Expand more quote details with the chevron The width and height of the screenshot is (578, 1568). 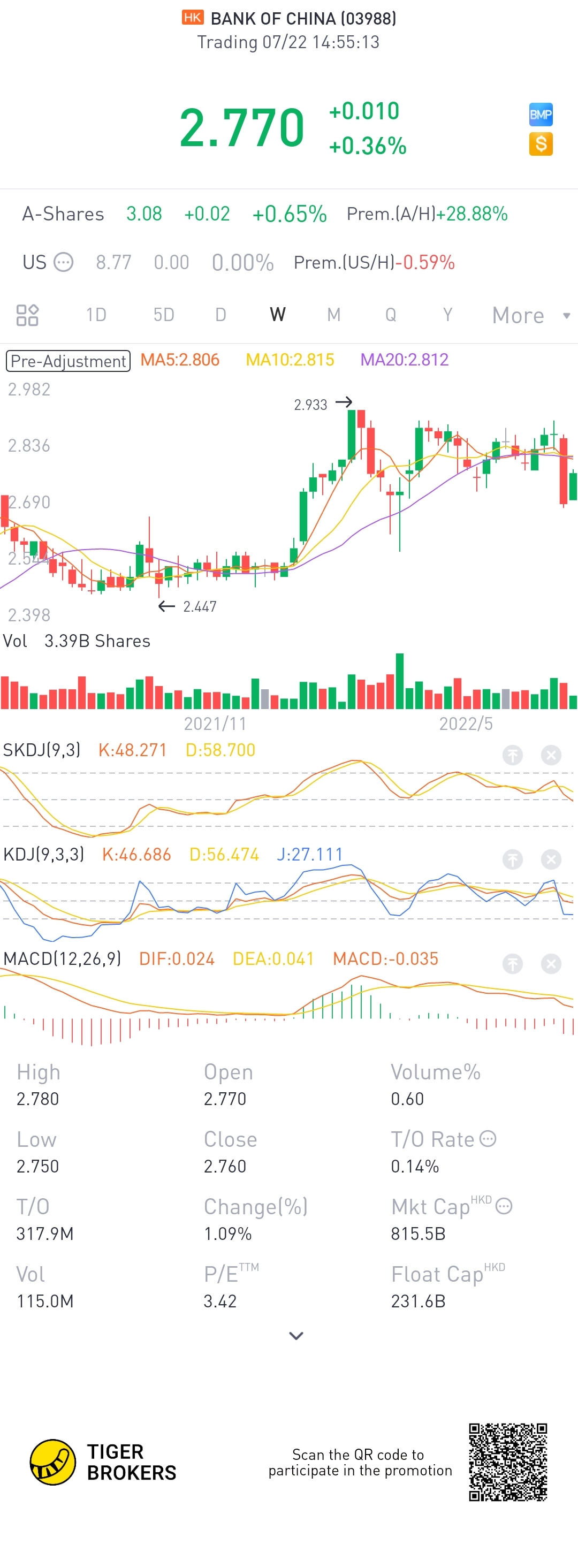(296, 1336)
